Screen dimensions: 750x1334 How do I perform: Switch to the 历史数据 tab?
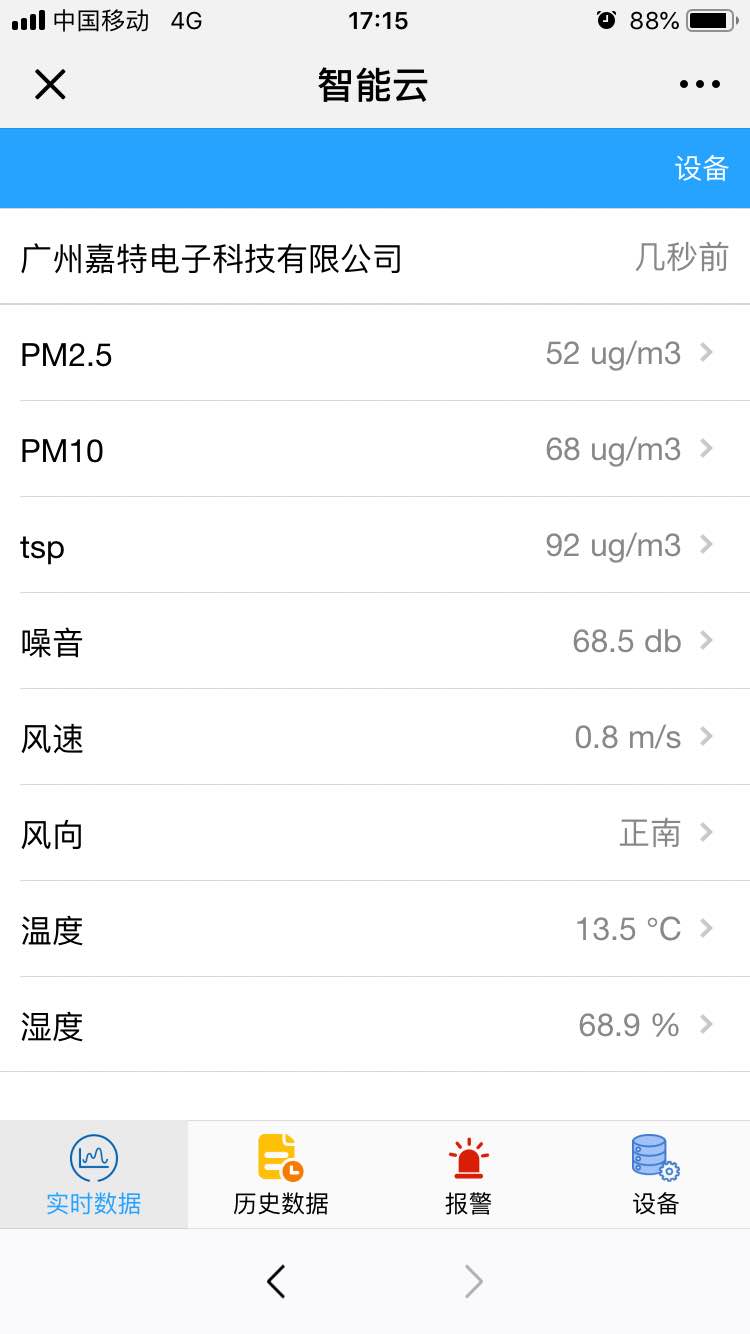(x=281, y=1175)
